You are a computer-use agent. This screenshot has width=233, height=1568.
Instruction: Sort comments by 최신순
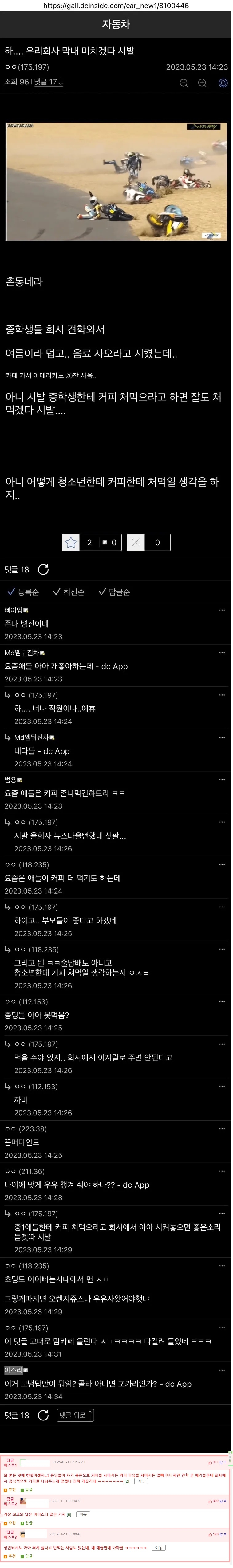(x=68, y=592)
